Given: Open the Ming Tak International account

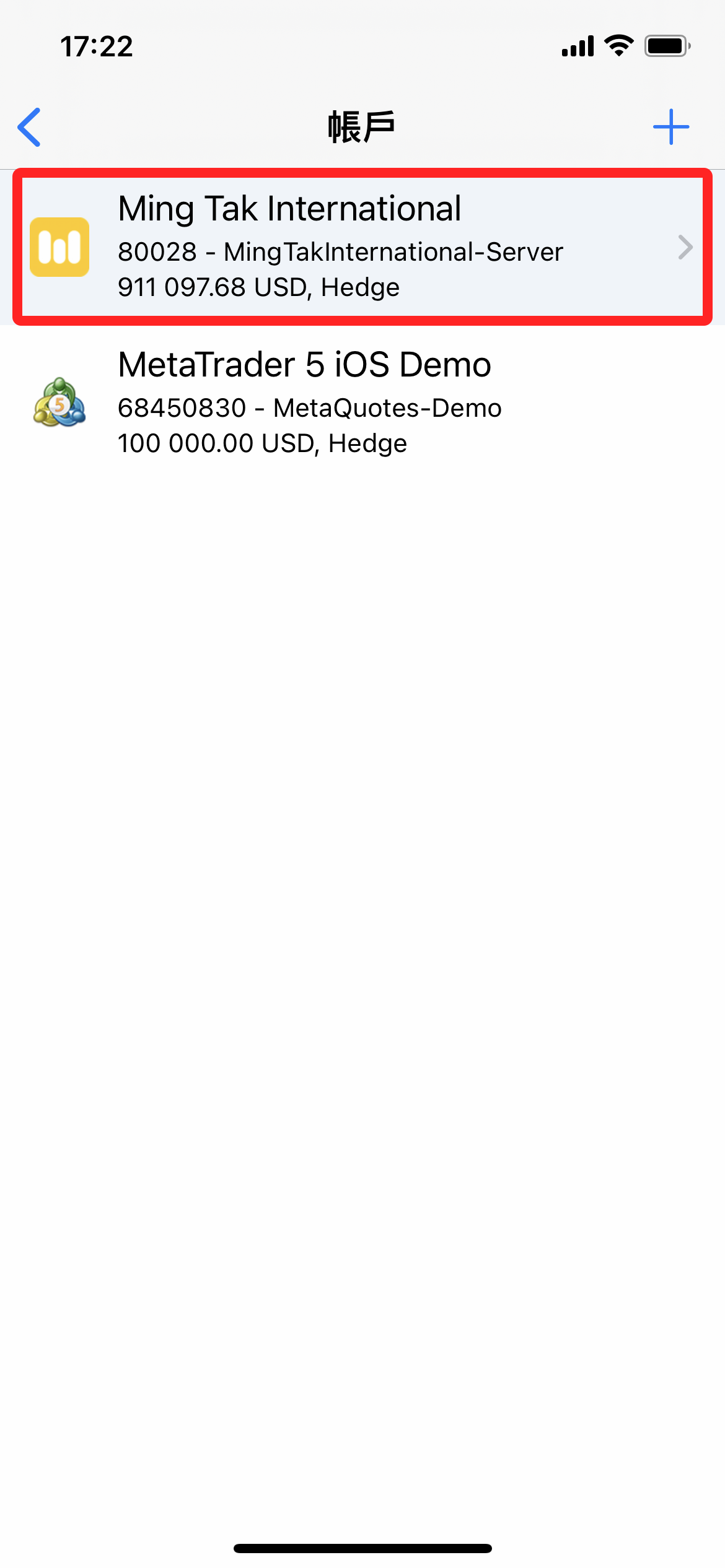Looking at the screenshot, I should pyautogui.click(x=362, y=247).
